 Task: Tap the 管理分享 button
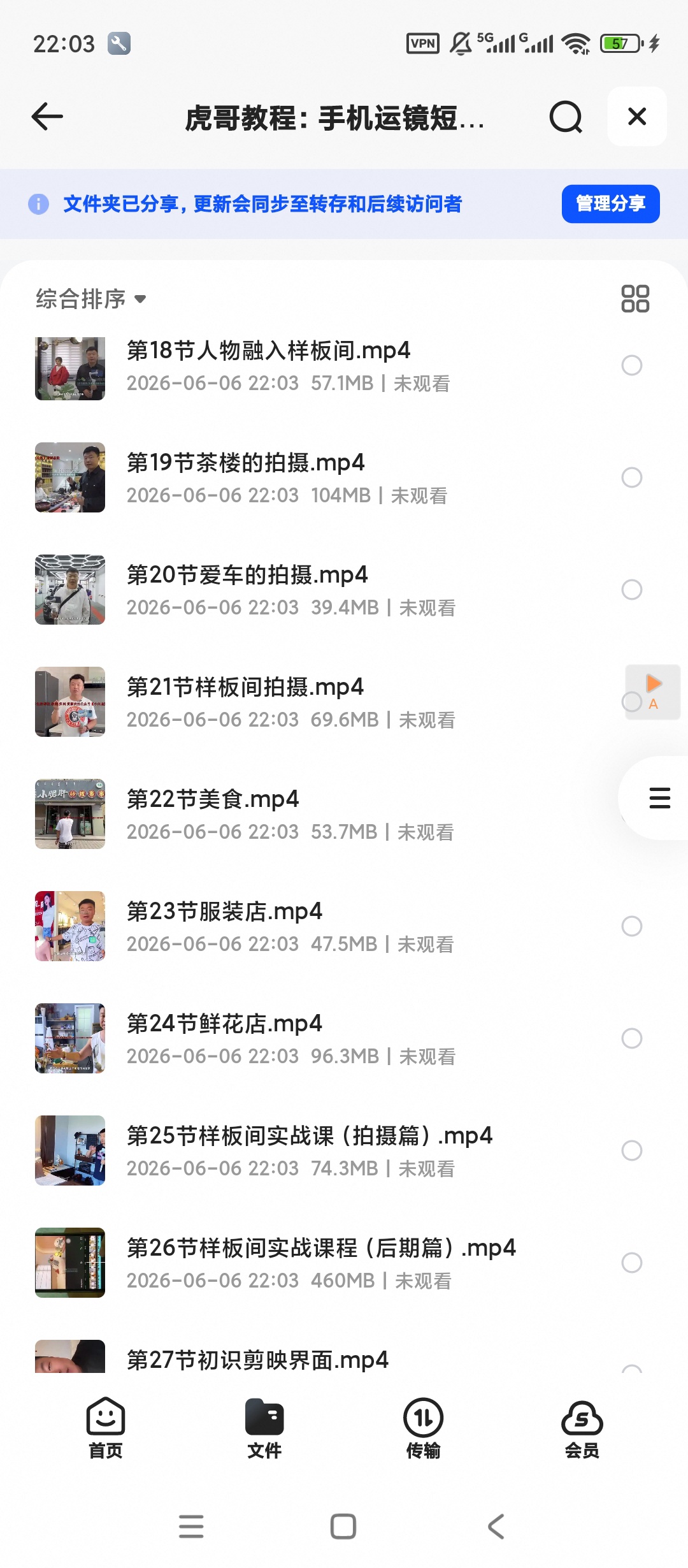tap(610, 204)
